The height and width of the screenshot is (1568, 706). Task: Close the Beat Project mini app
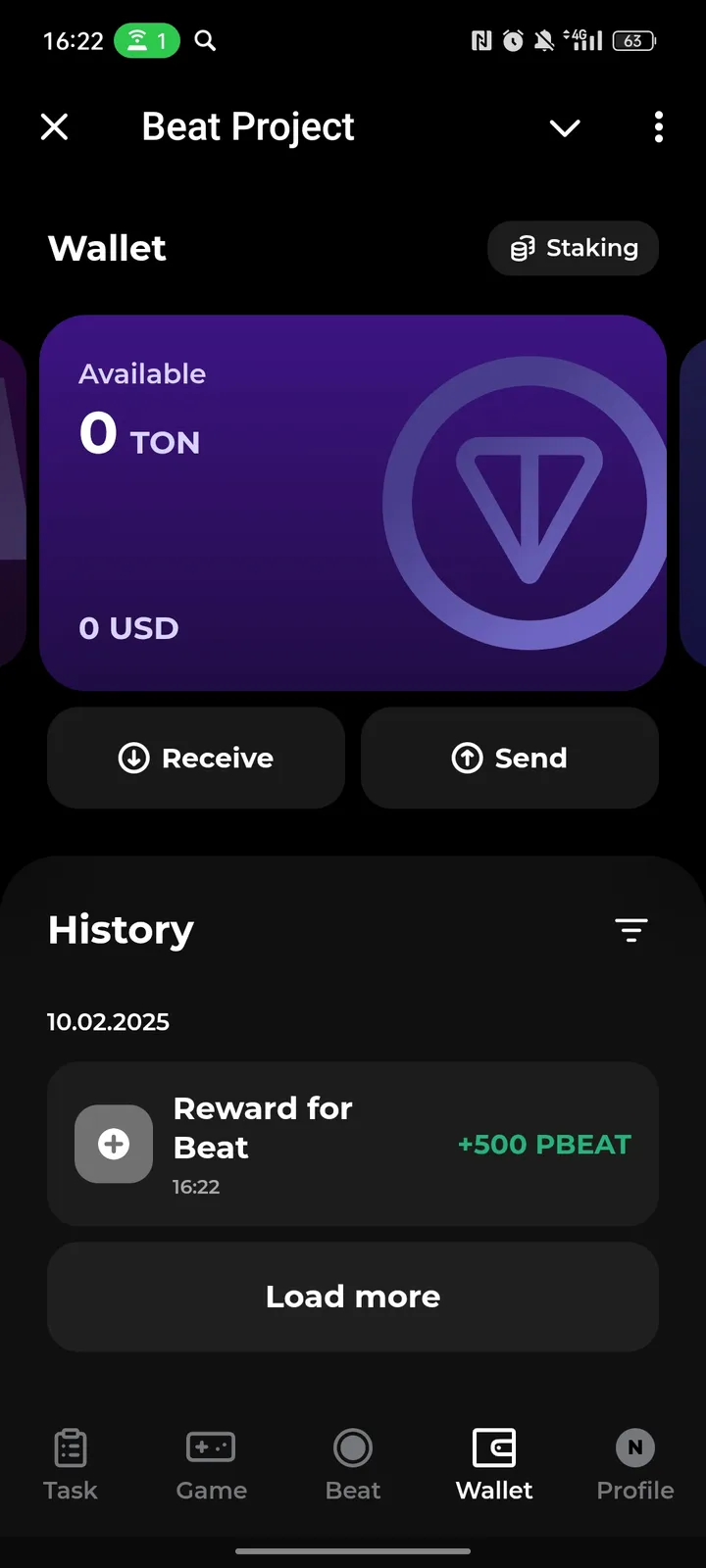(55, 126)
